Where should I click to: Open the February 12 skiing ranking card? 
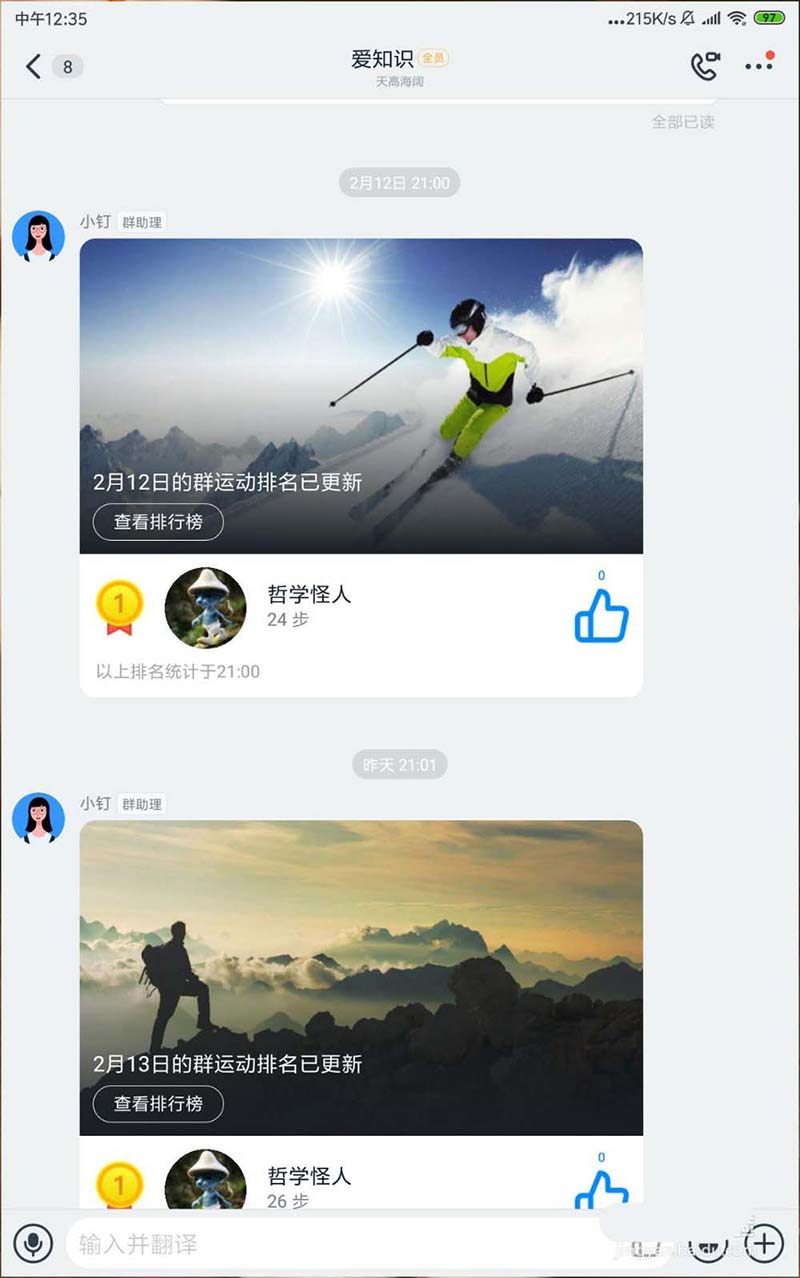[360, 380]
